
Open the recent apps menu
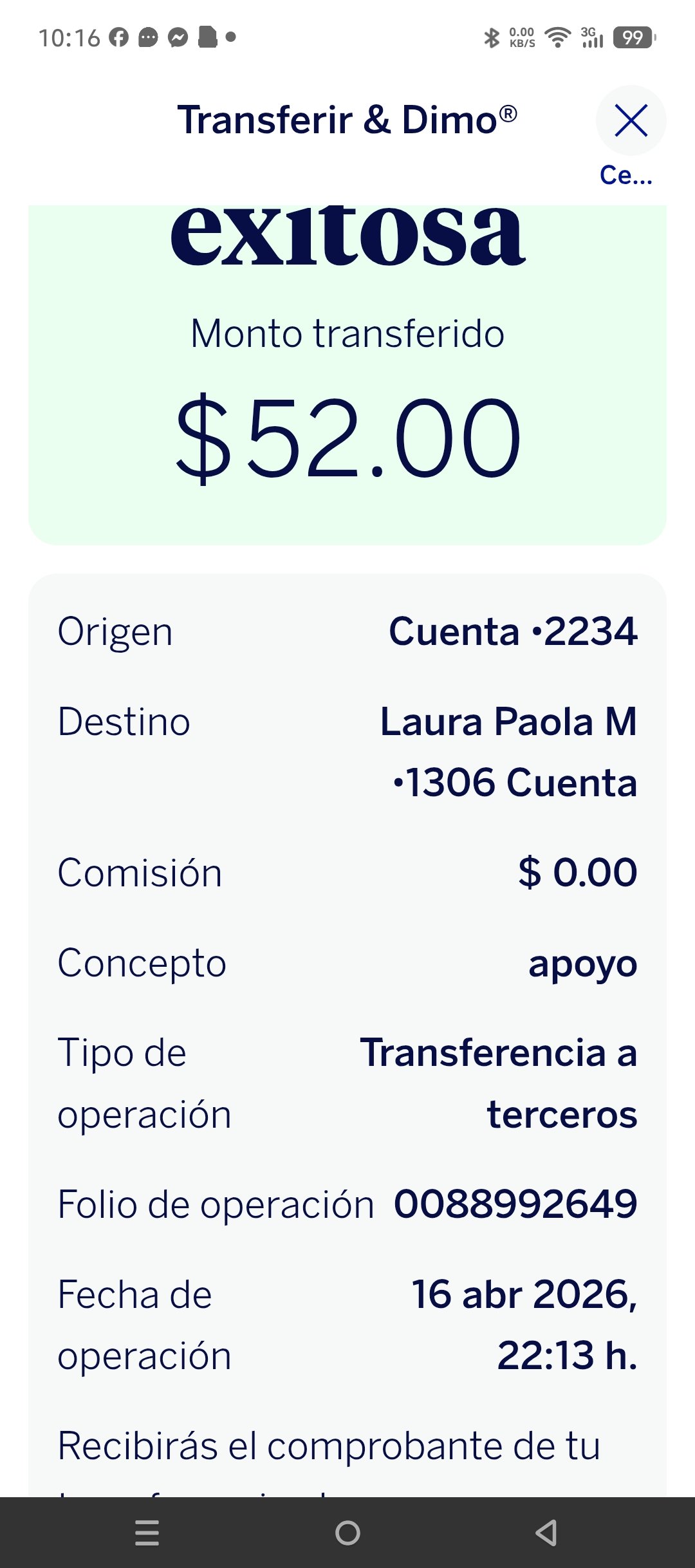click(x=147, y=1533)
